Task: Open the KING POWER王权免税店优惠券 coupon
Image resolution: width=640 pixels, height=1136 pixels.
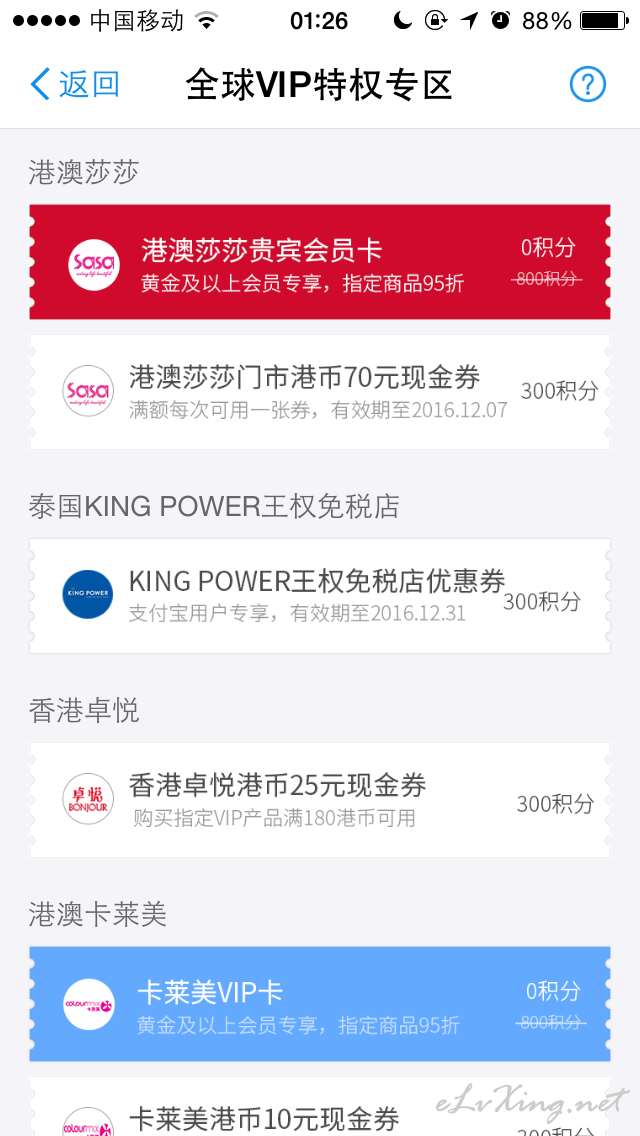Action: click(320, 596)
